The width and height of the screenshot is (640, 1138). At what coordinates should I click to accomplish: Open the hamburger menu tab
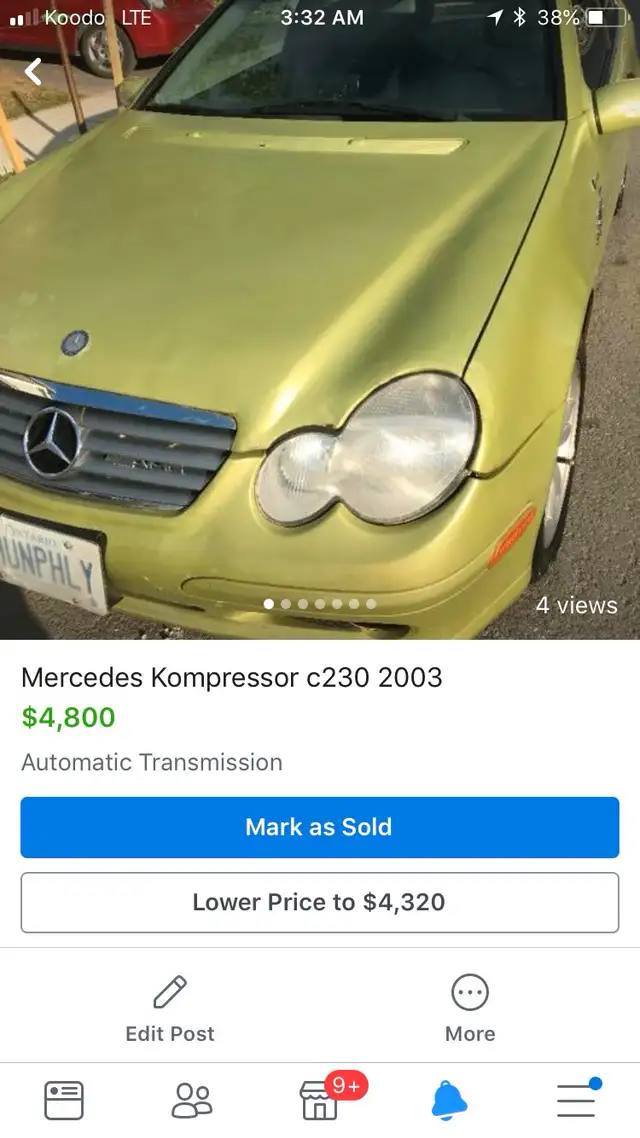(577, 1099)
